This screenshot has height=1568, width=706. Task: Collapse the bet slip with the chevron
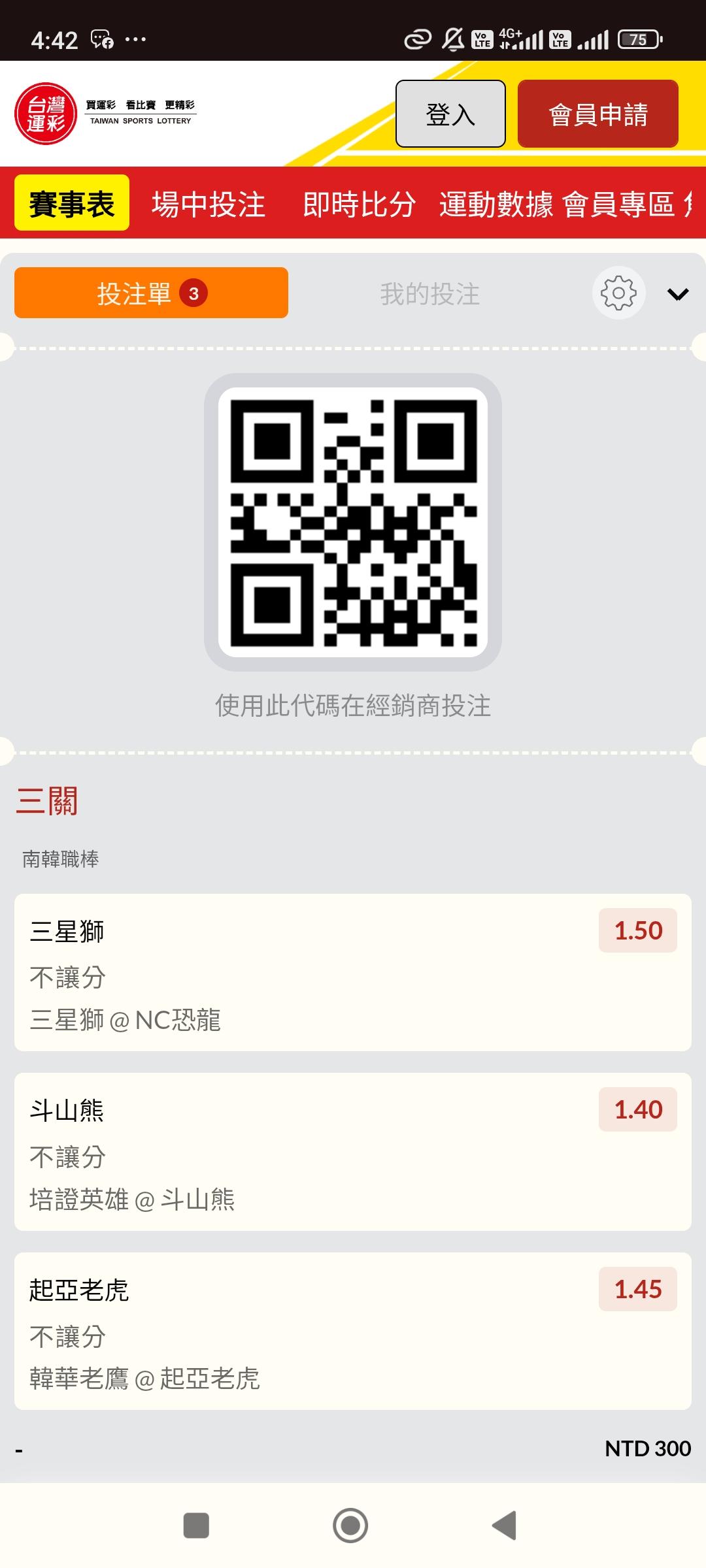678,294
